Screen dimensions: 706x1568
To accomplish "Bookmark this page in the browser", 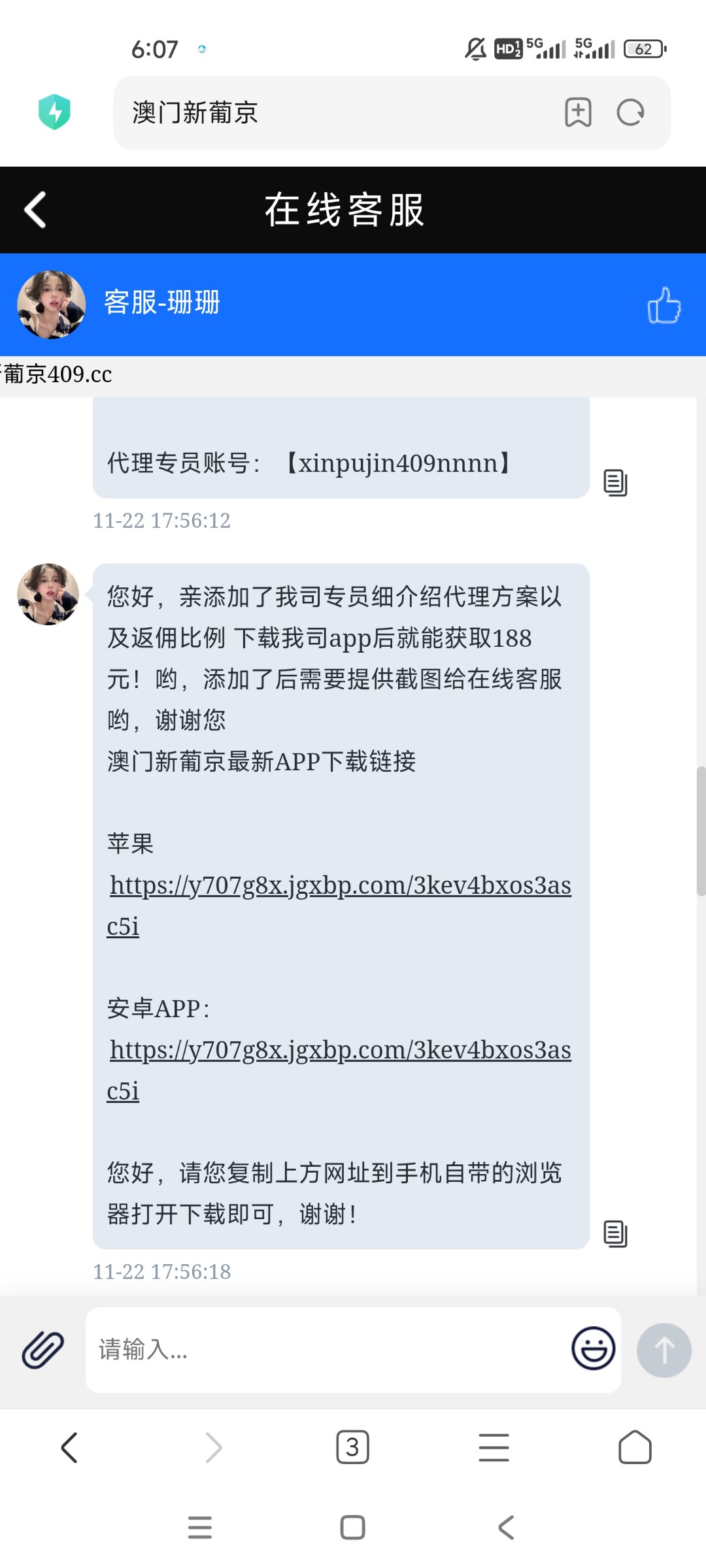I will pos(578,112).
